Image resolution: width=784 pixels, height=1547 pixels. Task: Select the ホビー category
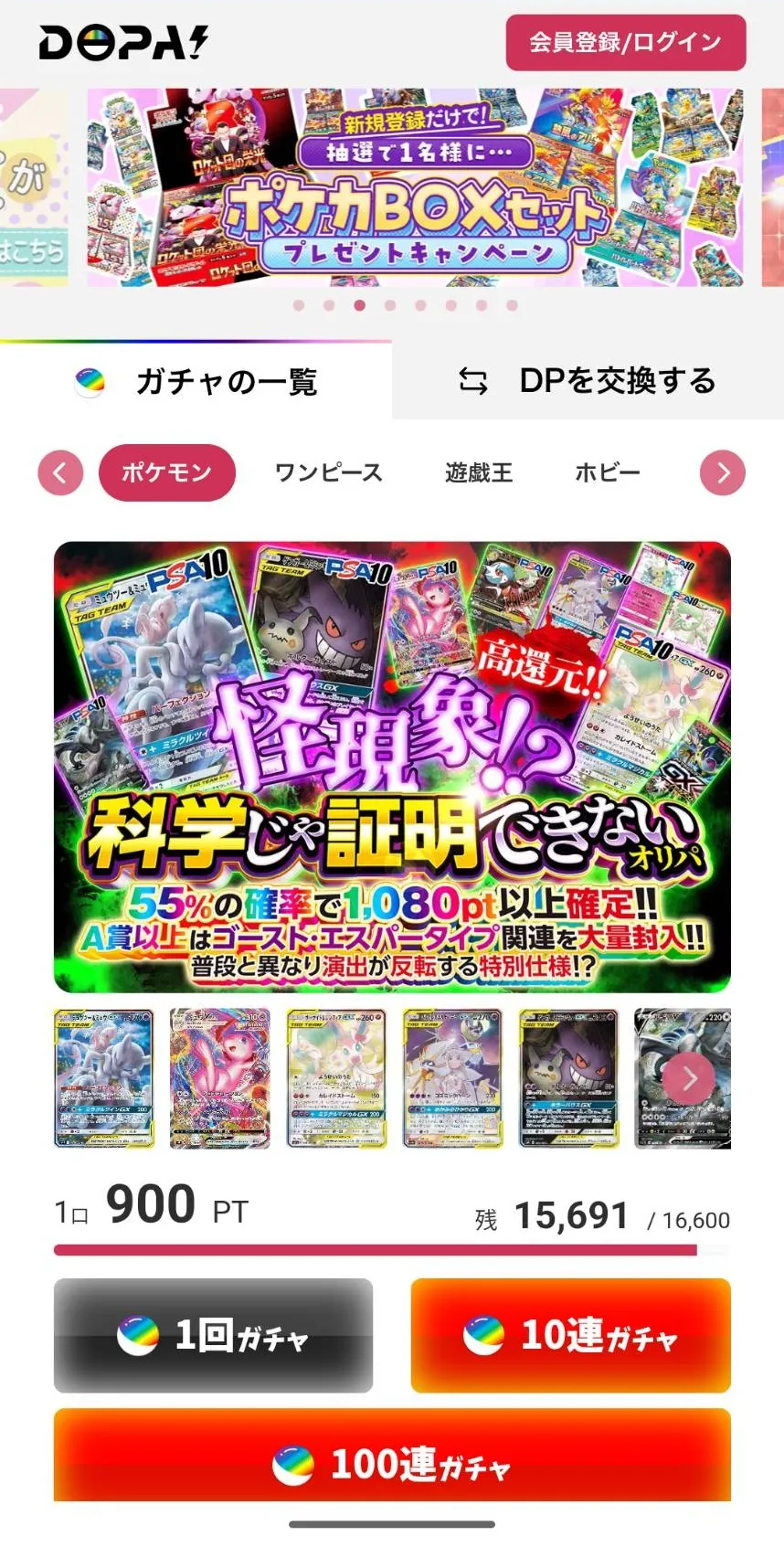(x=607, y=472)
